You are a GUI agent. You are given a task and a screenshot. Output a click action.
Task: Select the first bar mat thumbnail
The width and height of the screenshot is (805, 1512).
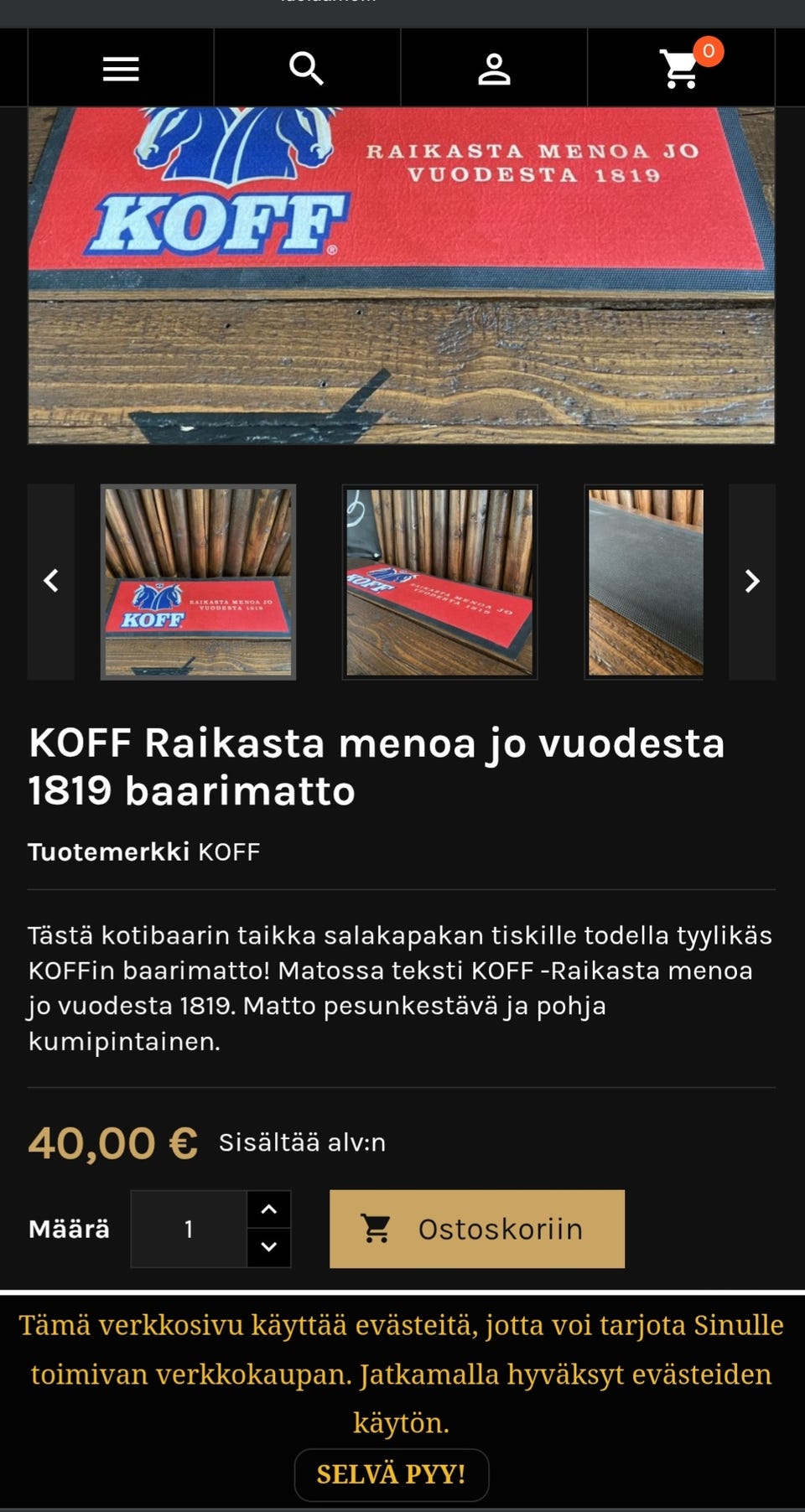click(198, 581)
